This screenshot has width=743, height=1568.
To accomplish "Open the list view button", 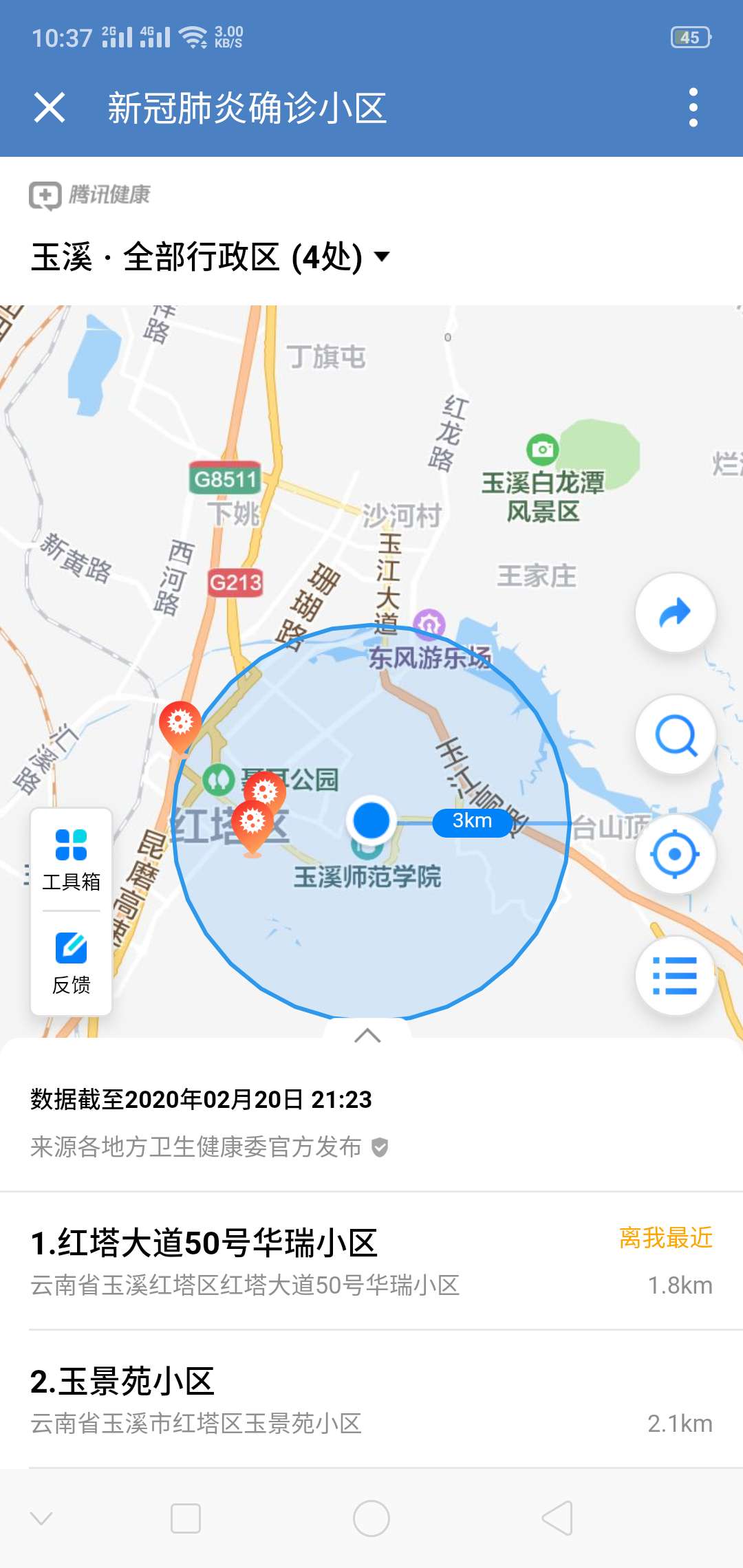I will click(675, 975).
